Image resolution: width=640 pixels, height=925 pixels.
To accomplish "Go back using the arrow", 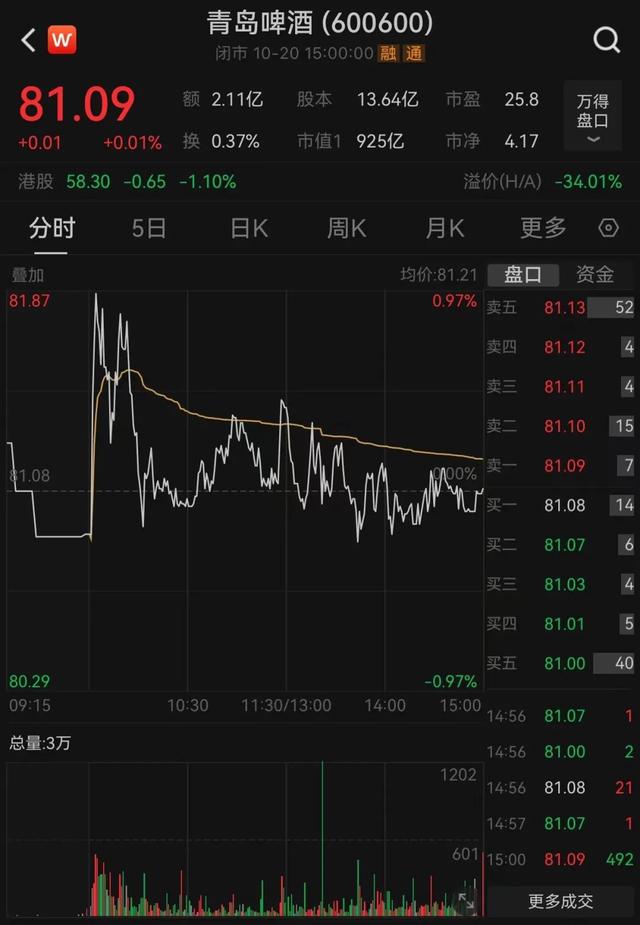I will [x=28, y=40].
